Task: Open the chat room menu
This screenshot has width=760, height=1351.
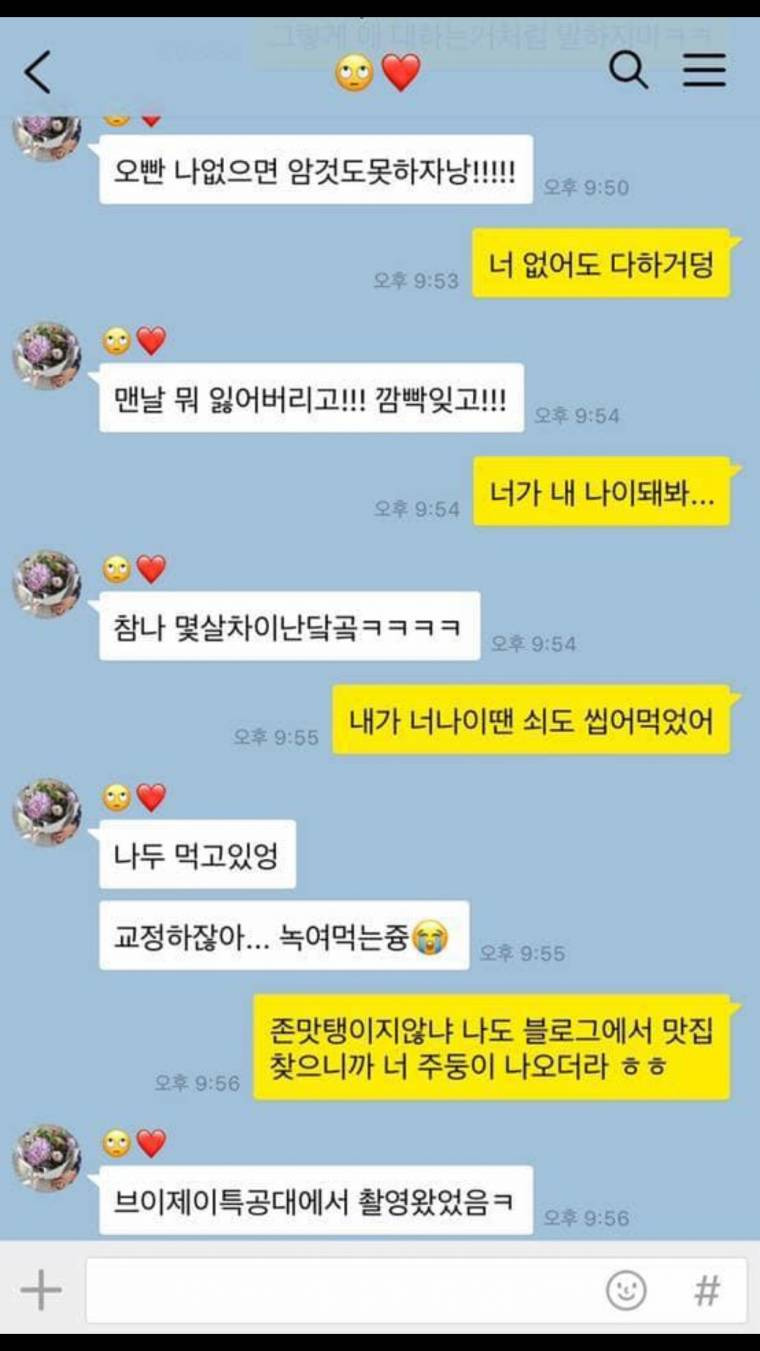Action: coord(704,71)
